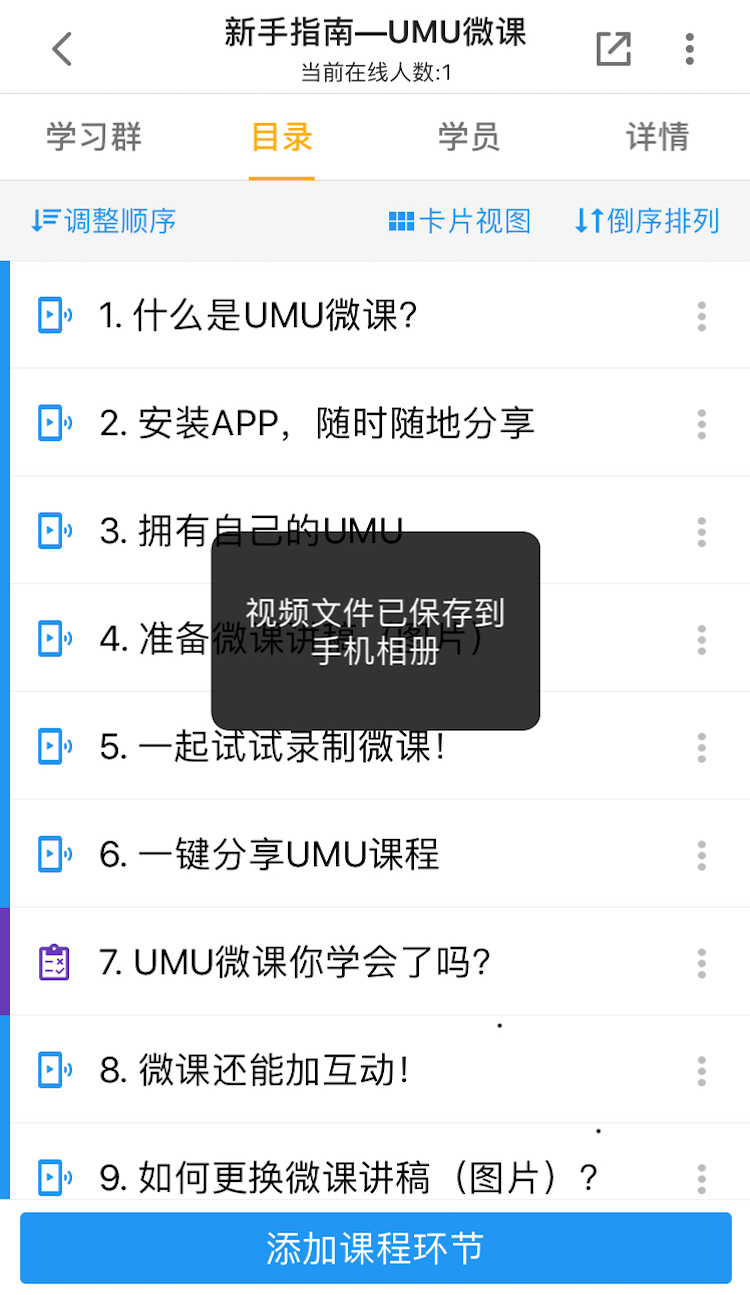
Task: Share the course via the export icon
Action: 613,48
